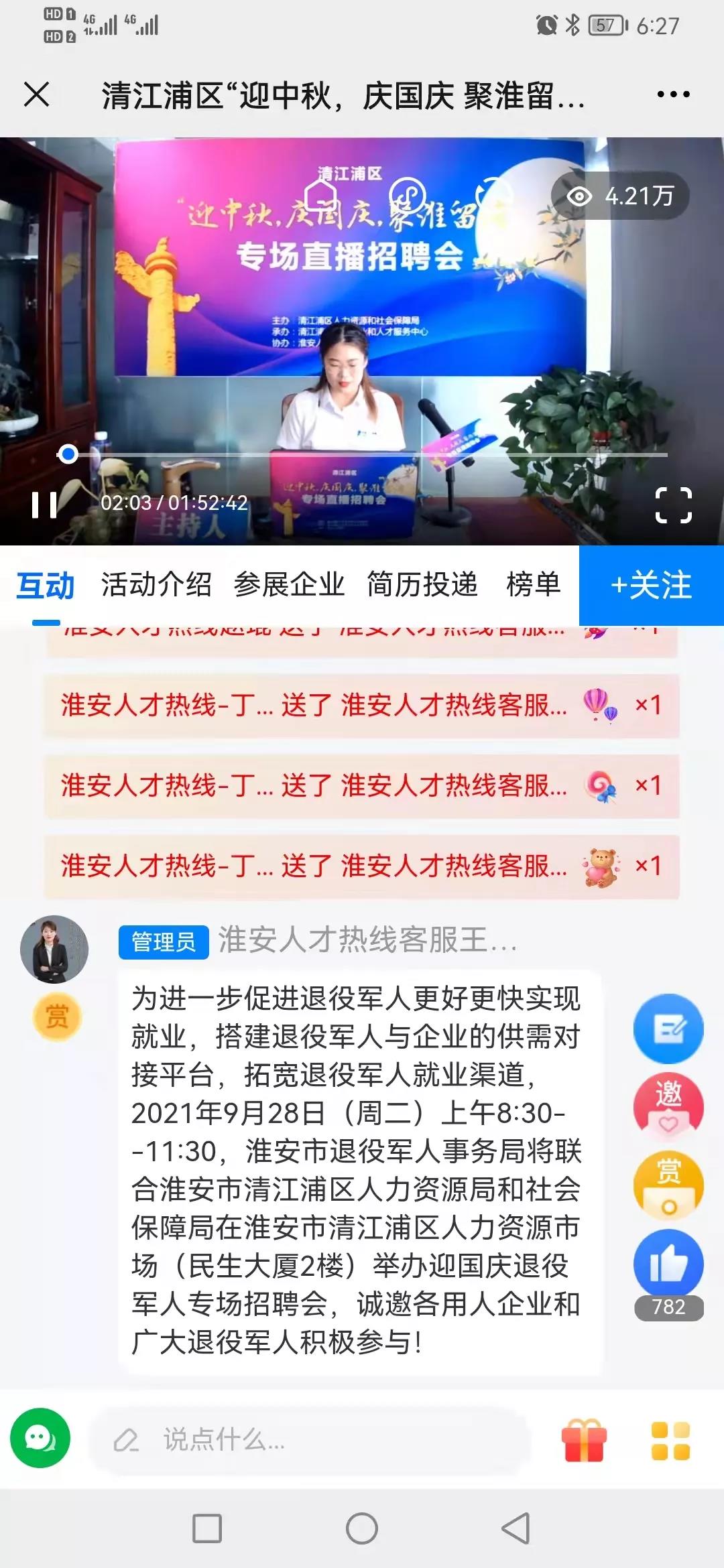724x1568 pixels.
Task: Open the three-dot overflow menu
Action: [673, 94]
